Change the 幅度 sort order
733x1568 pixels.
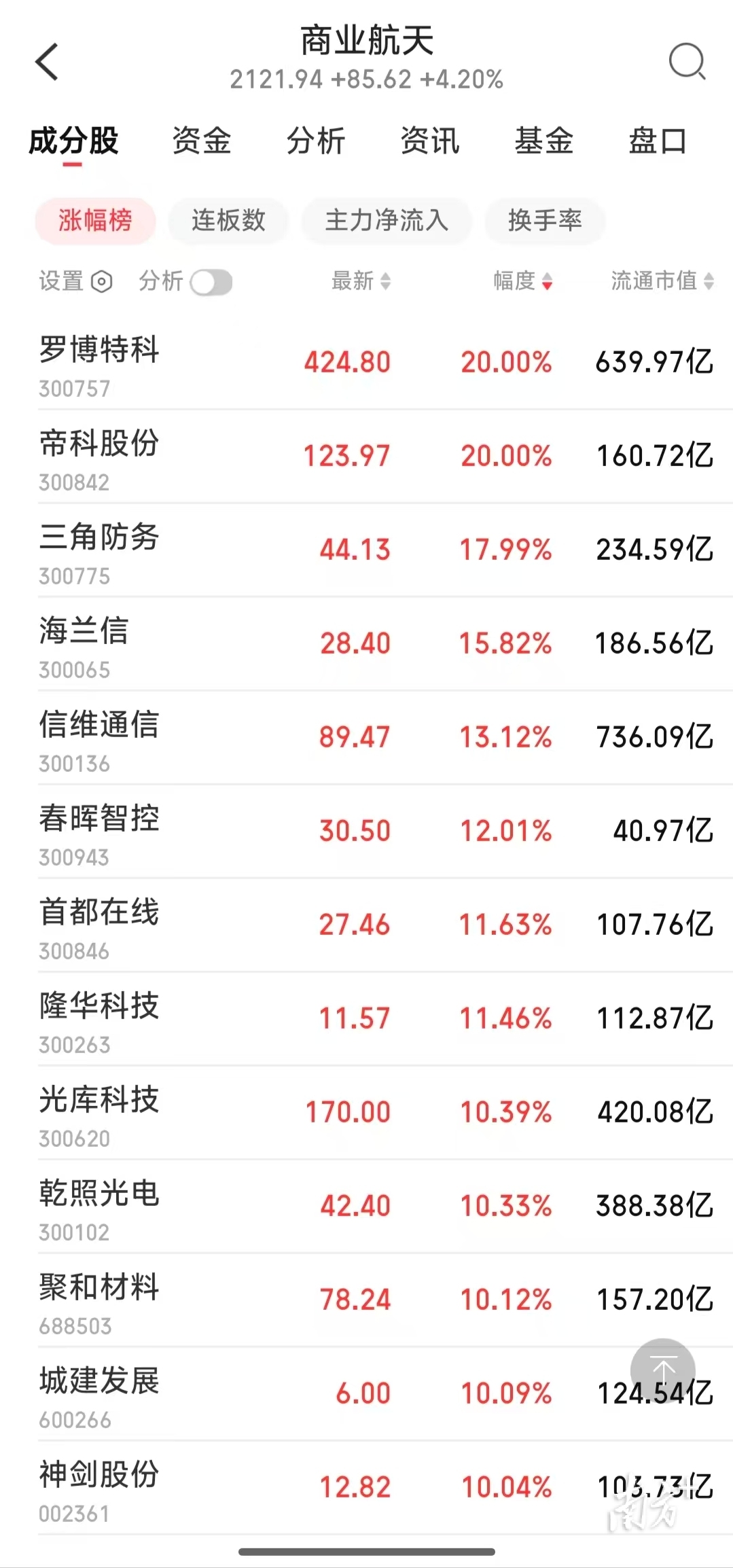point(523,281)
